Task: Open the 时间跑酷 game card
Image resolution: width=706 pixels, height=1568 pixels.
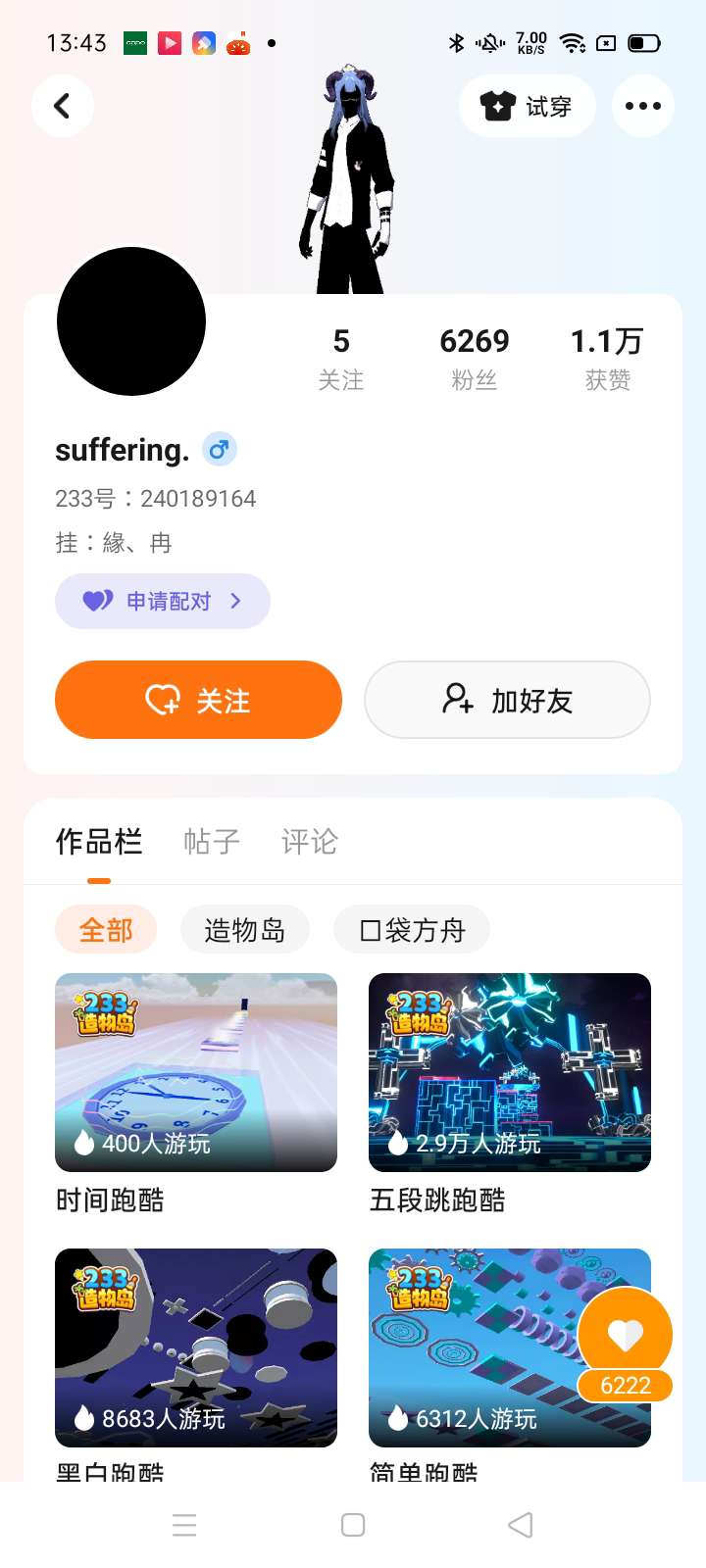Action: 196,1072
